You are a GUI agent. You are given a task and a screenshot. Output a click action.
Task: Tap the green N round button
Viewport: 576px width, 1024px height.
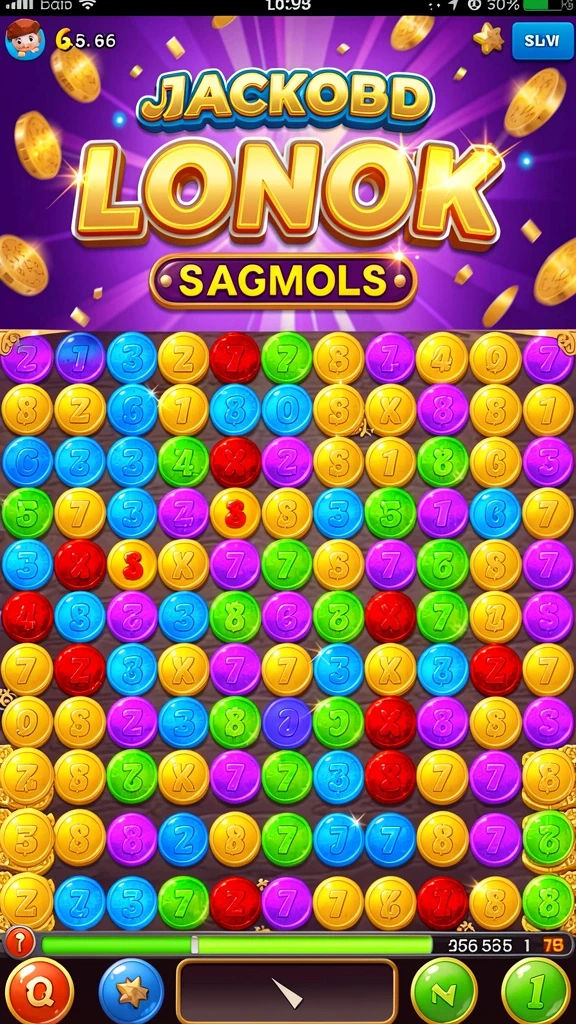coord(443,991)
